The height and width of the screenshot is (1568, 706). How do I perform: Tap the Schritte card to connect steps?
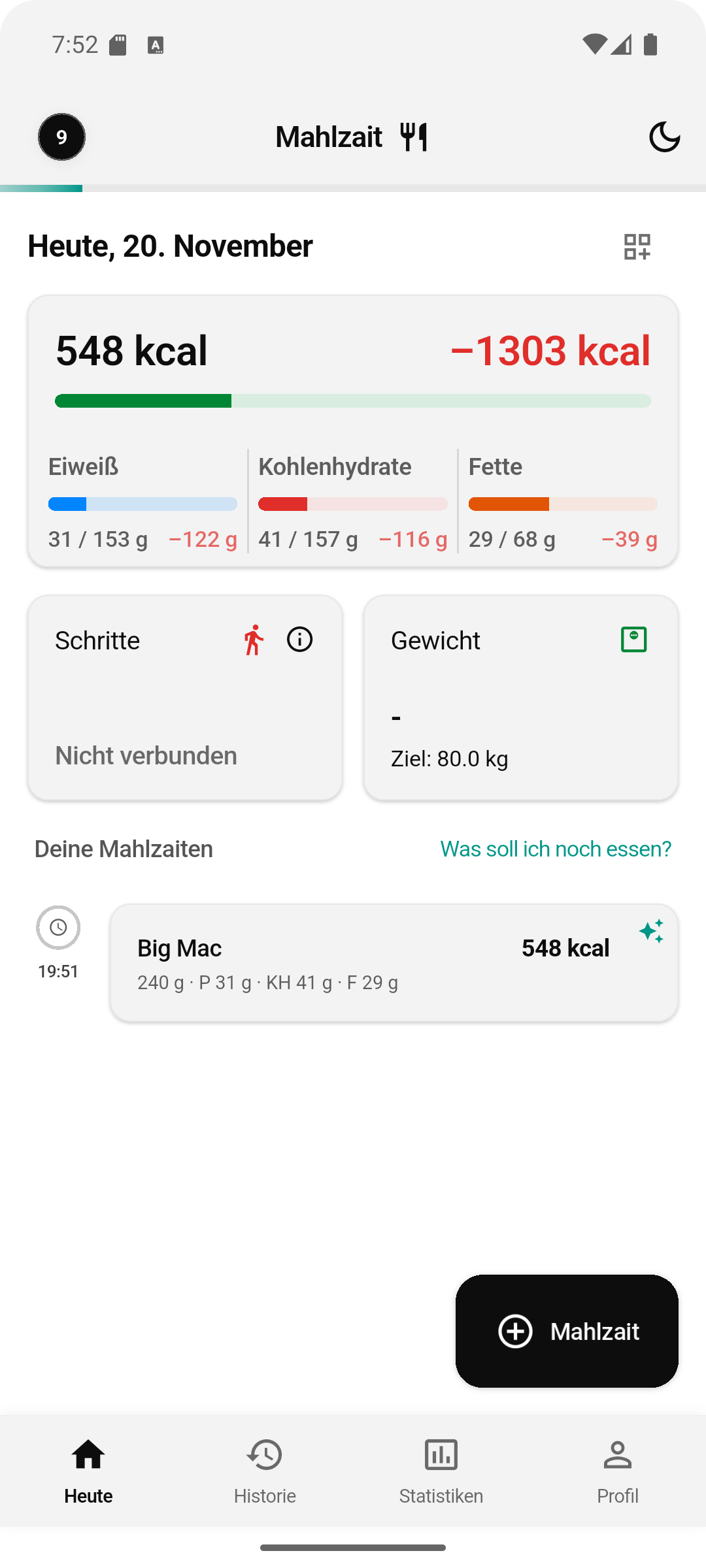coord(185,698)
